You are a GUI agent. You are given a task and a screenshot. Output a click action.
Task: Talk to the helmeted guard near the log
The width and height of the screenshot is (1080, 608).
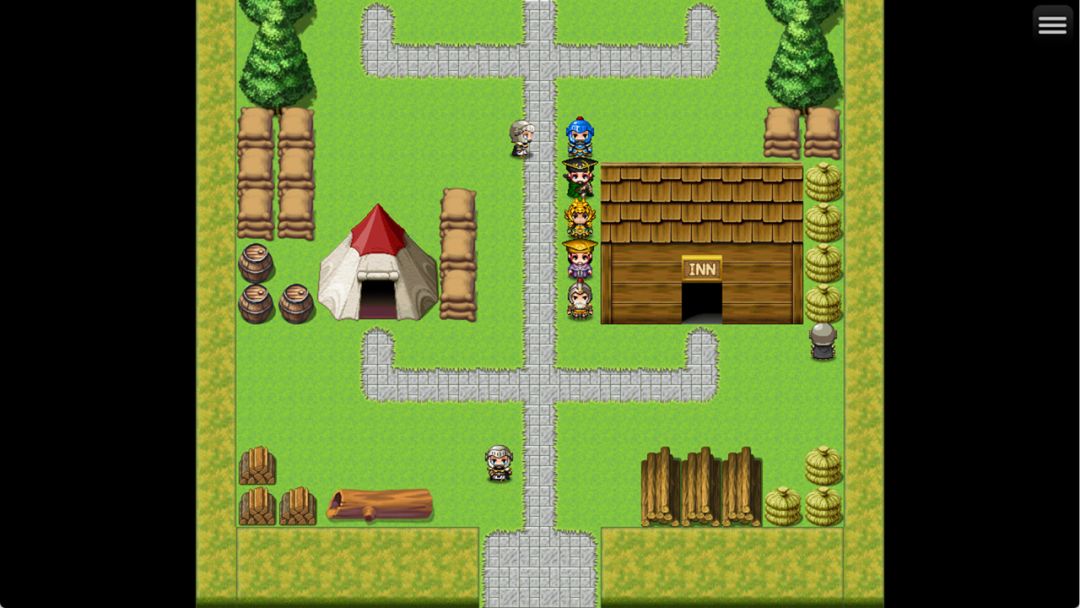click(499, 464)
